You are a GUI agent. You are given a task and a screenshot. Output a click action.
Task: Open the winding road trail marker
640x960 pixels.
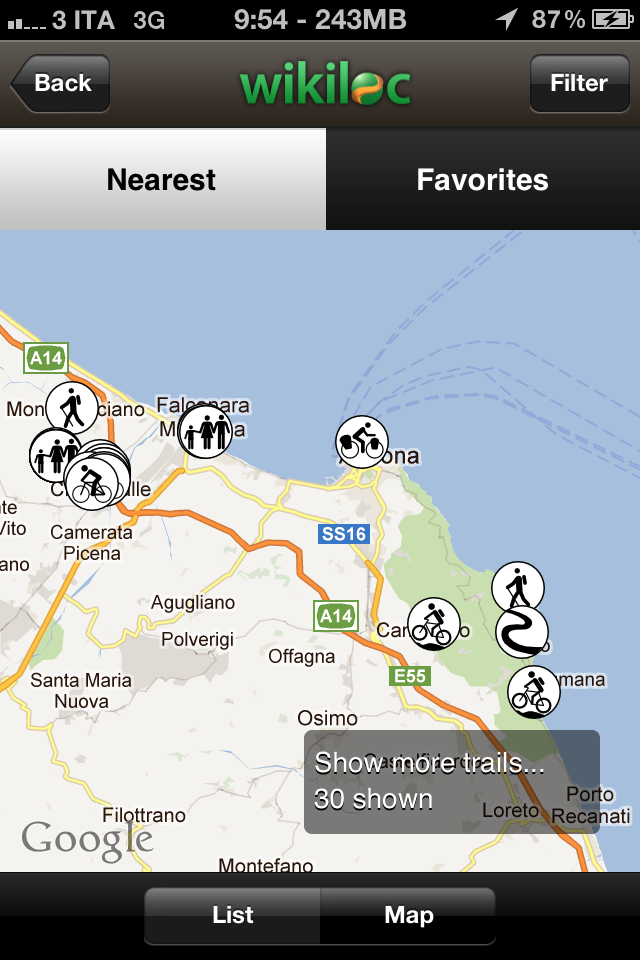pyautogui.click(x=521, y=632)
